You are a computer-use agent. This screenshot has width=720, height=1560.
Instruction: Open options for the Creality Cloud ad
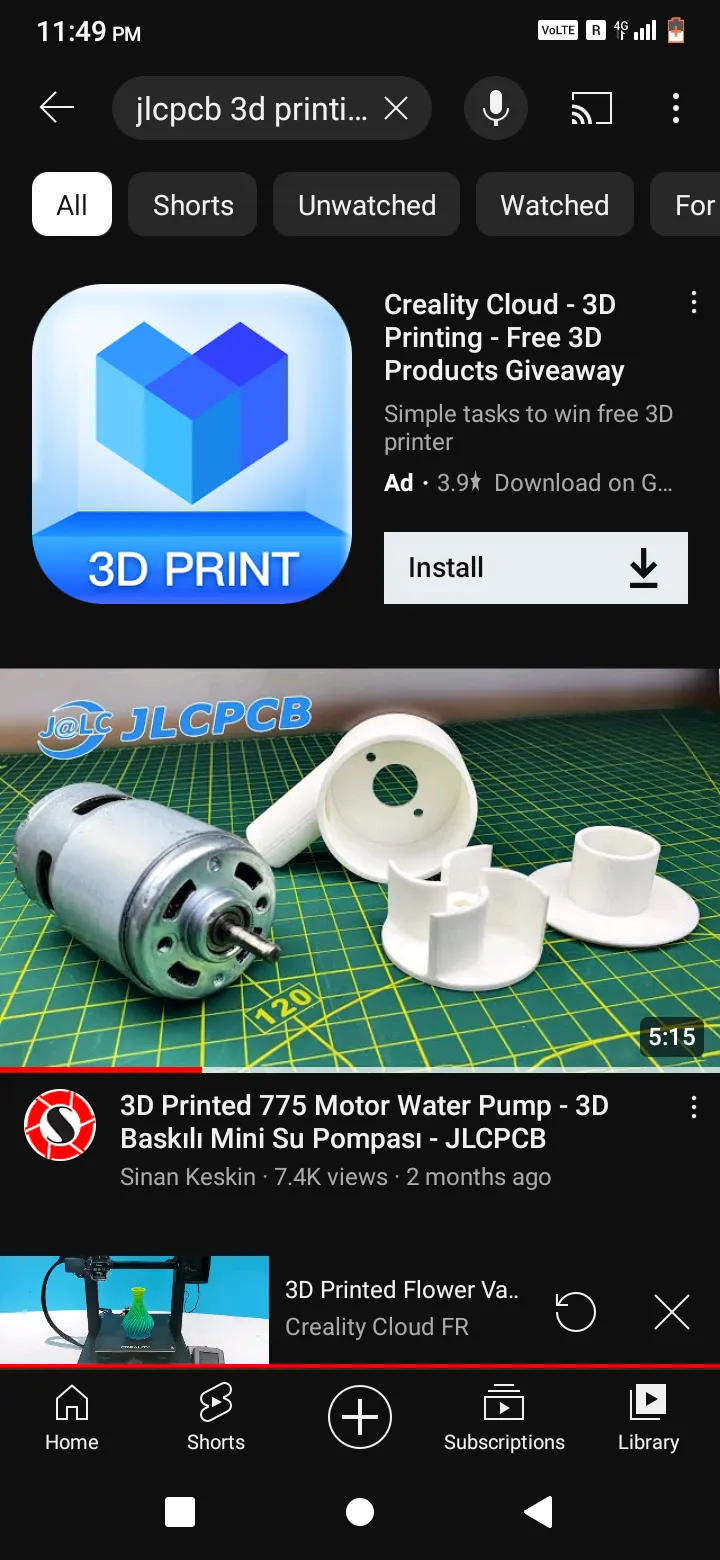(694, 304)
